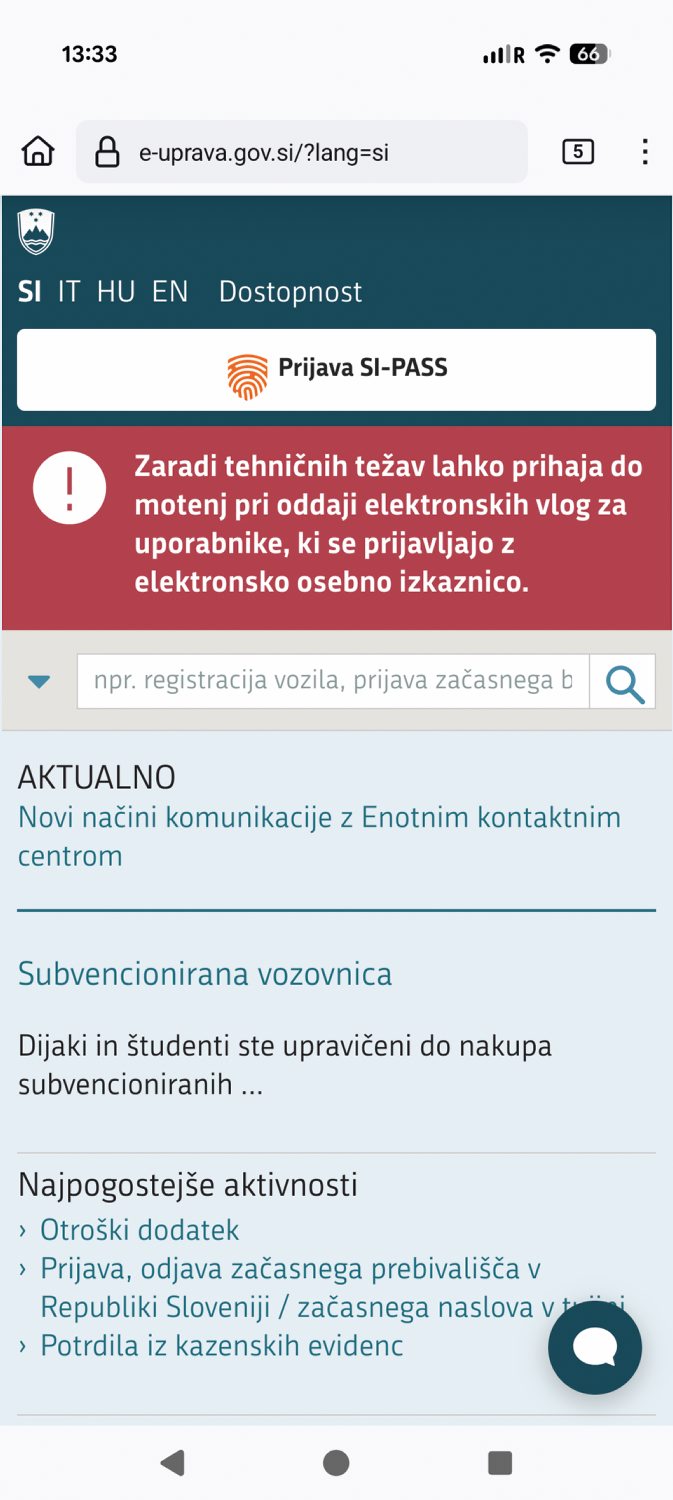Switch language to EN
The width and height of the screenshot is (673, 1500).
(170, 292)
